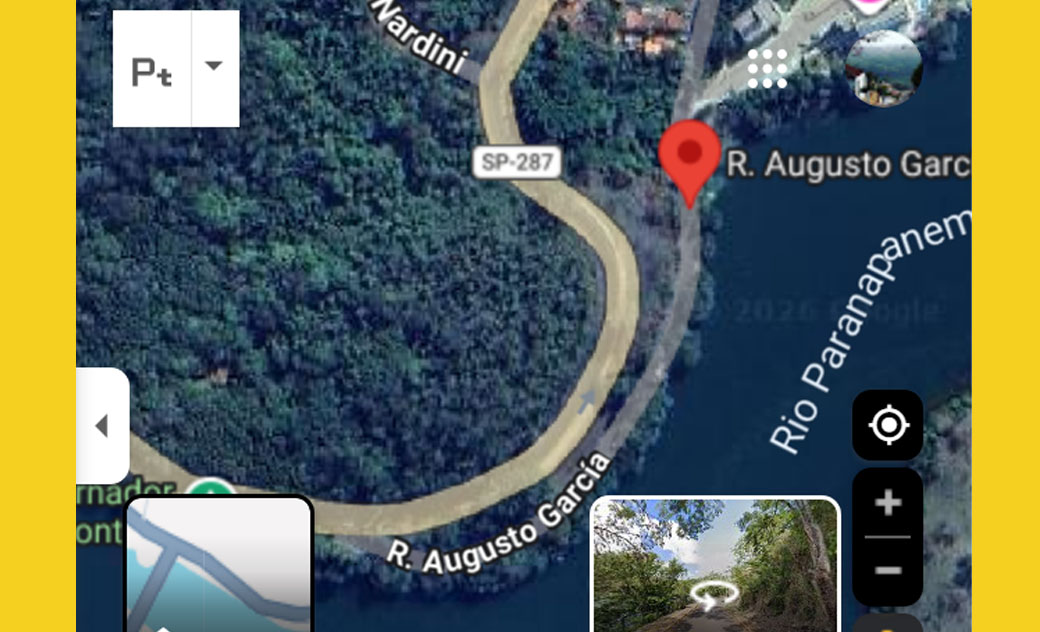1040x632 pixels.
Task: Open the Street View photo preview
Action: [x=715, y=566]
